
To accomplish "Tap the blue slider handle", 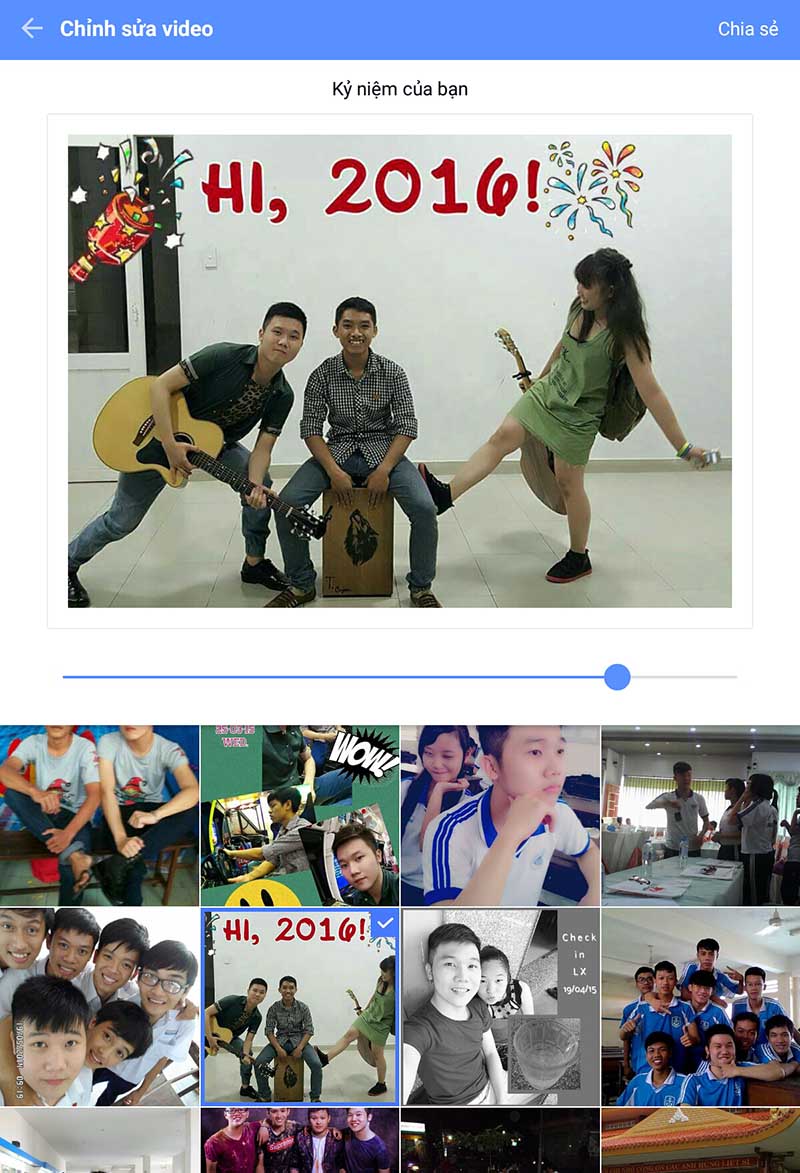I will pos(617,677).
